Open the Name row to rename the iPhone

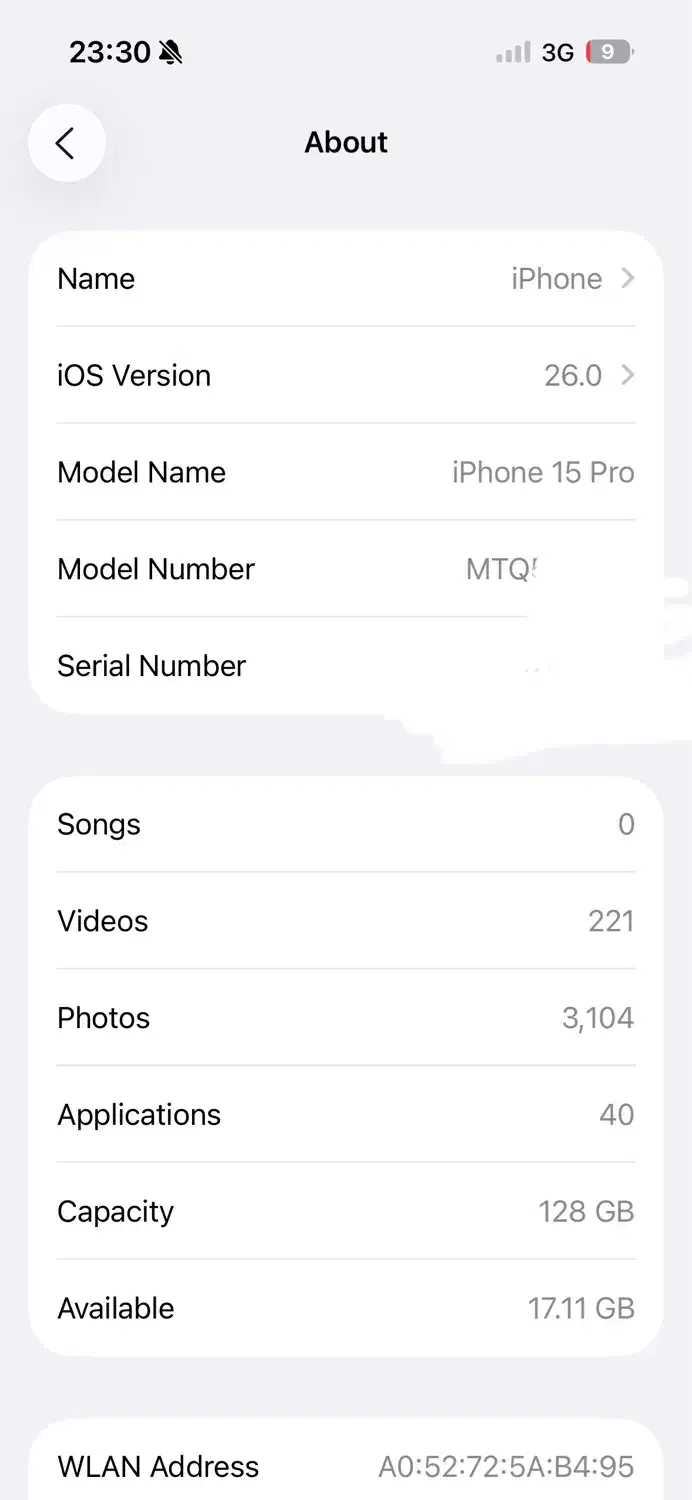click(345, 279)
